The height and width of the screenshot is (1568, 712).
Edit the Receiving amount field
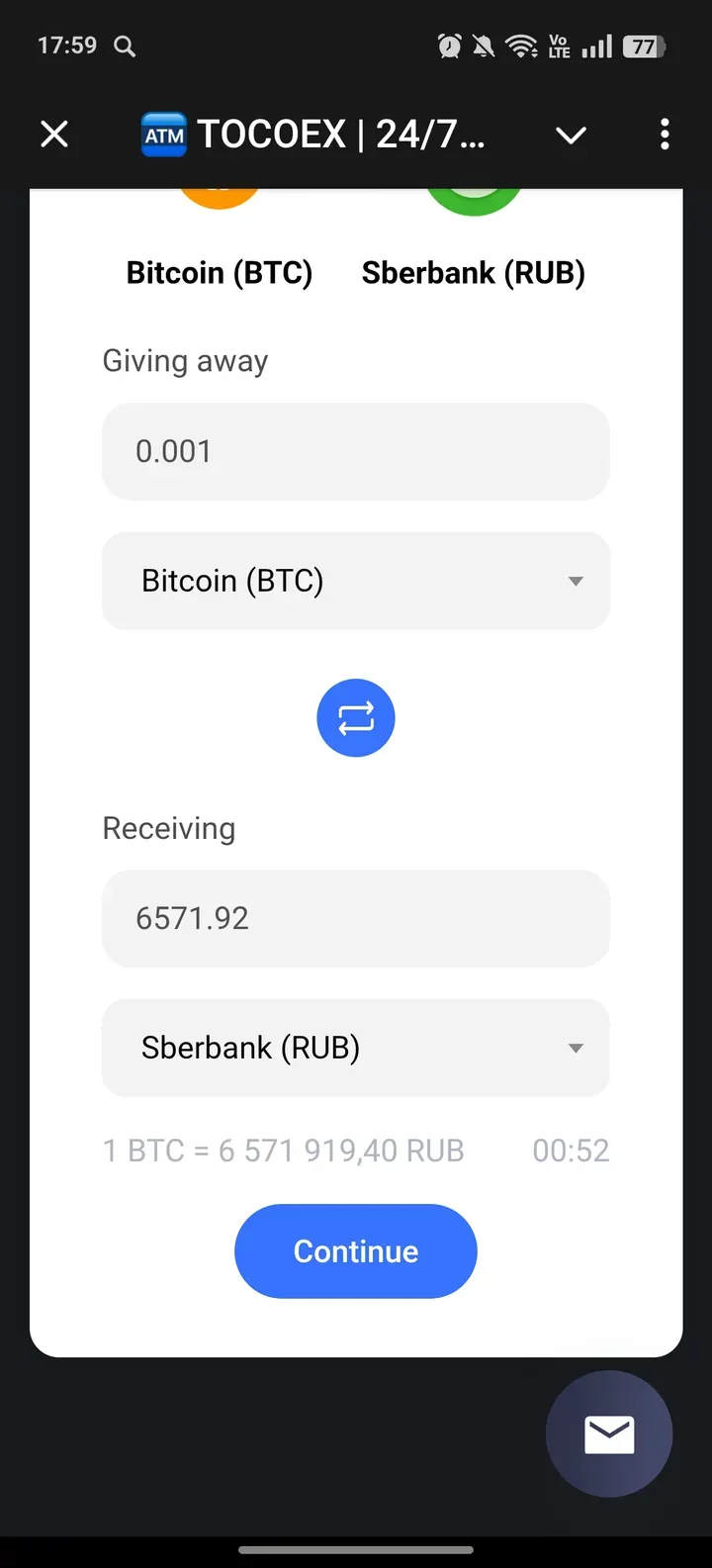click(356, 918)
